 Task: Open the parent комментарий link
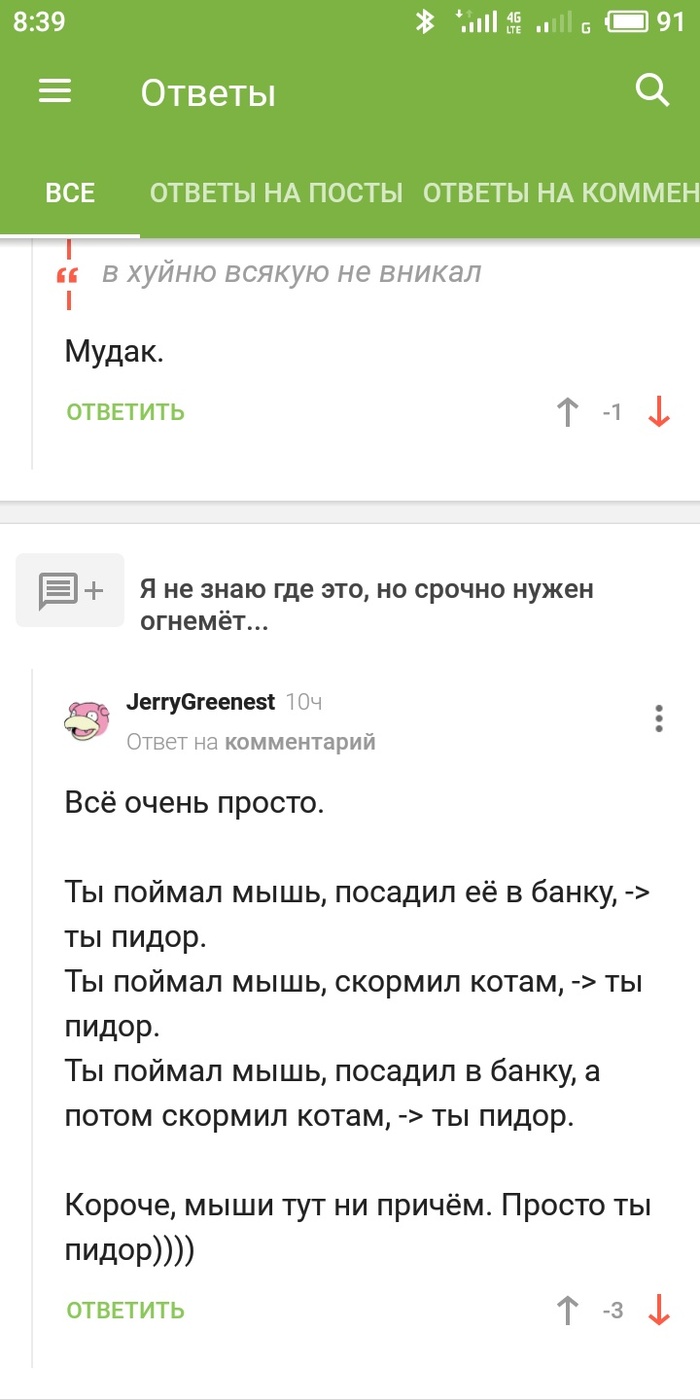(300, 742)
